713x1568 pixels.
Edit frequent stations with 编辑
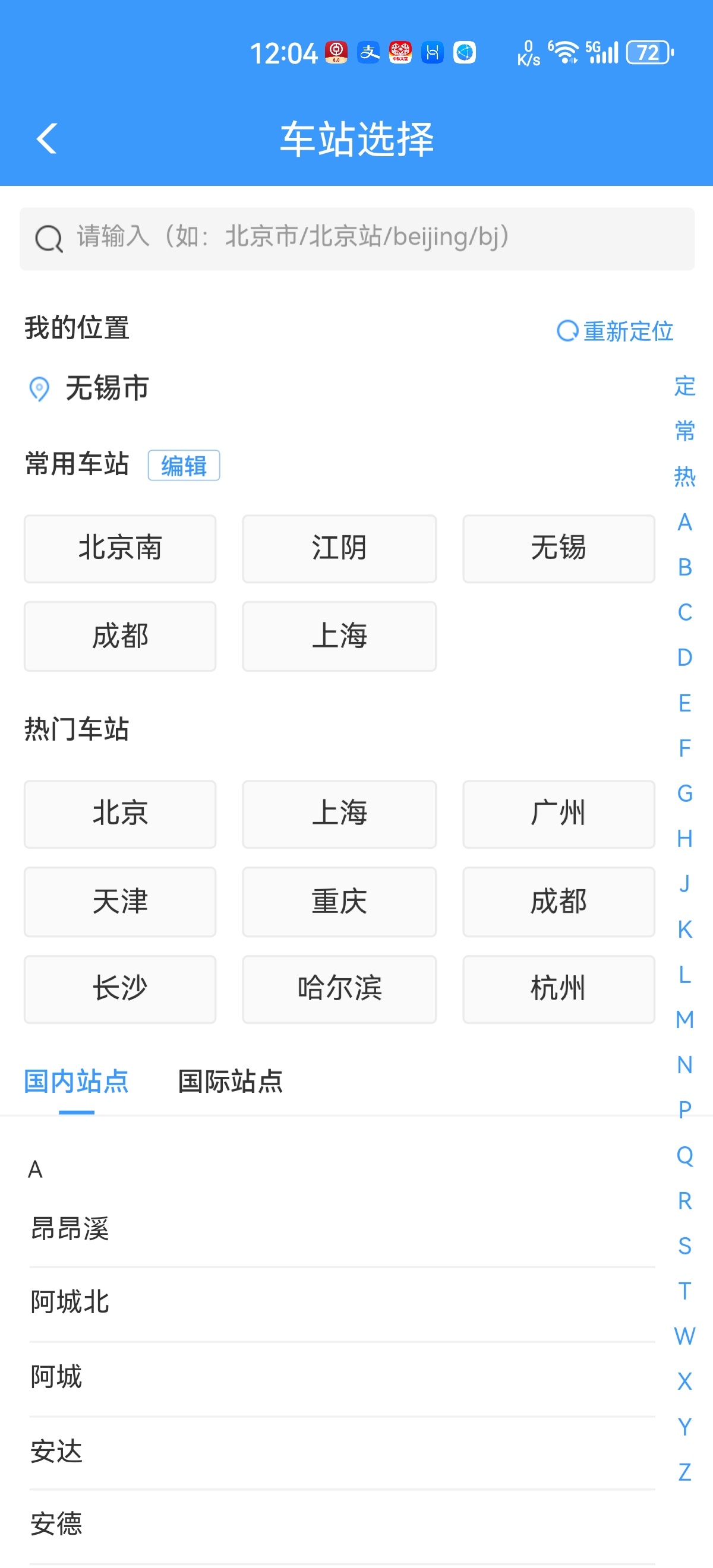point(183,466)
